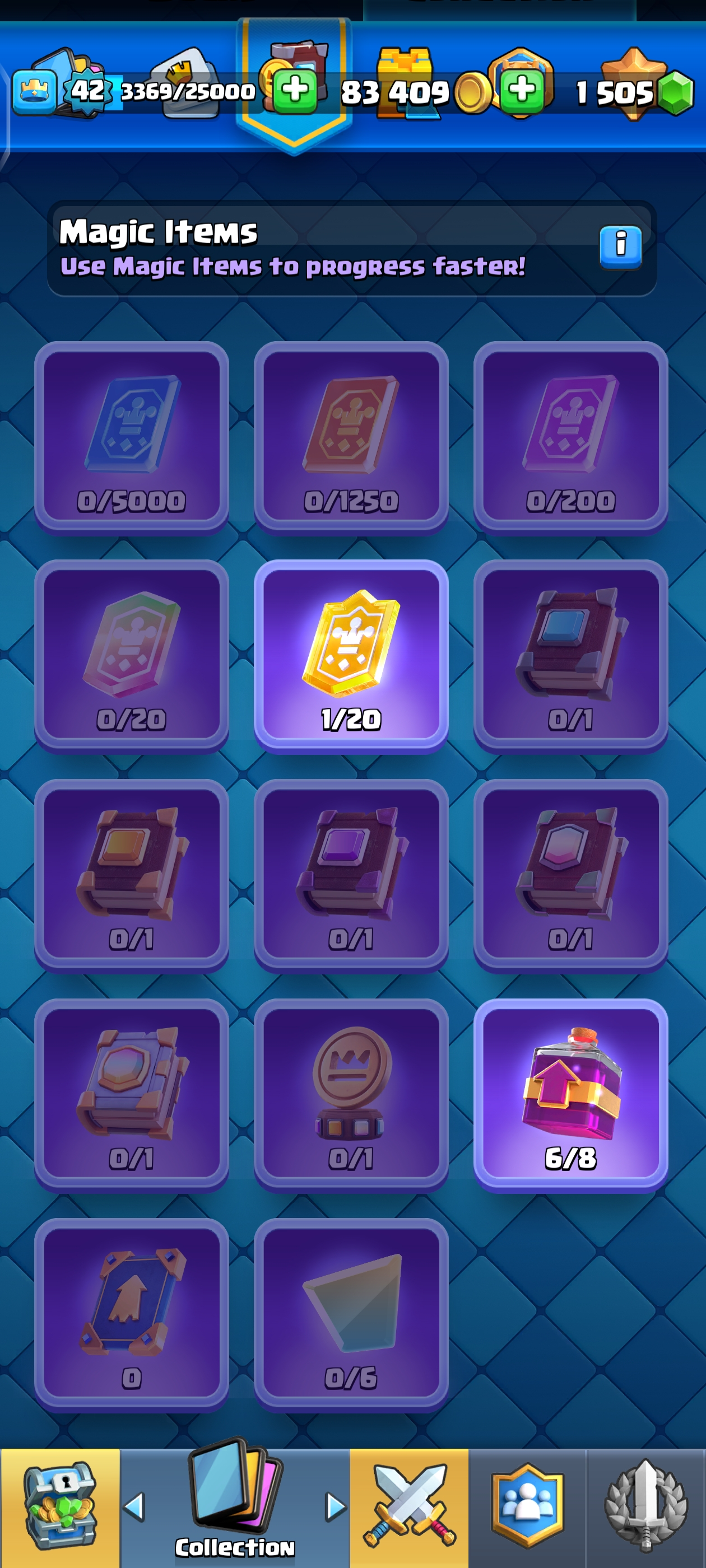Viewport: 706px width, 1568px height.
Task: Open the shard tile showing 0/6
Action: (x=351, y=1315)
